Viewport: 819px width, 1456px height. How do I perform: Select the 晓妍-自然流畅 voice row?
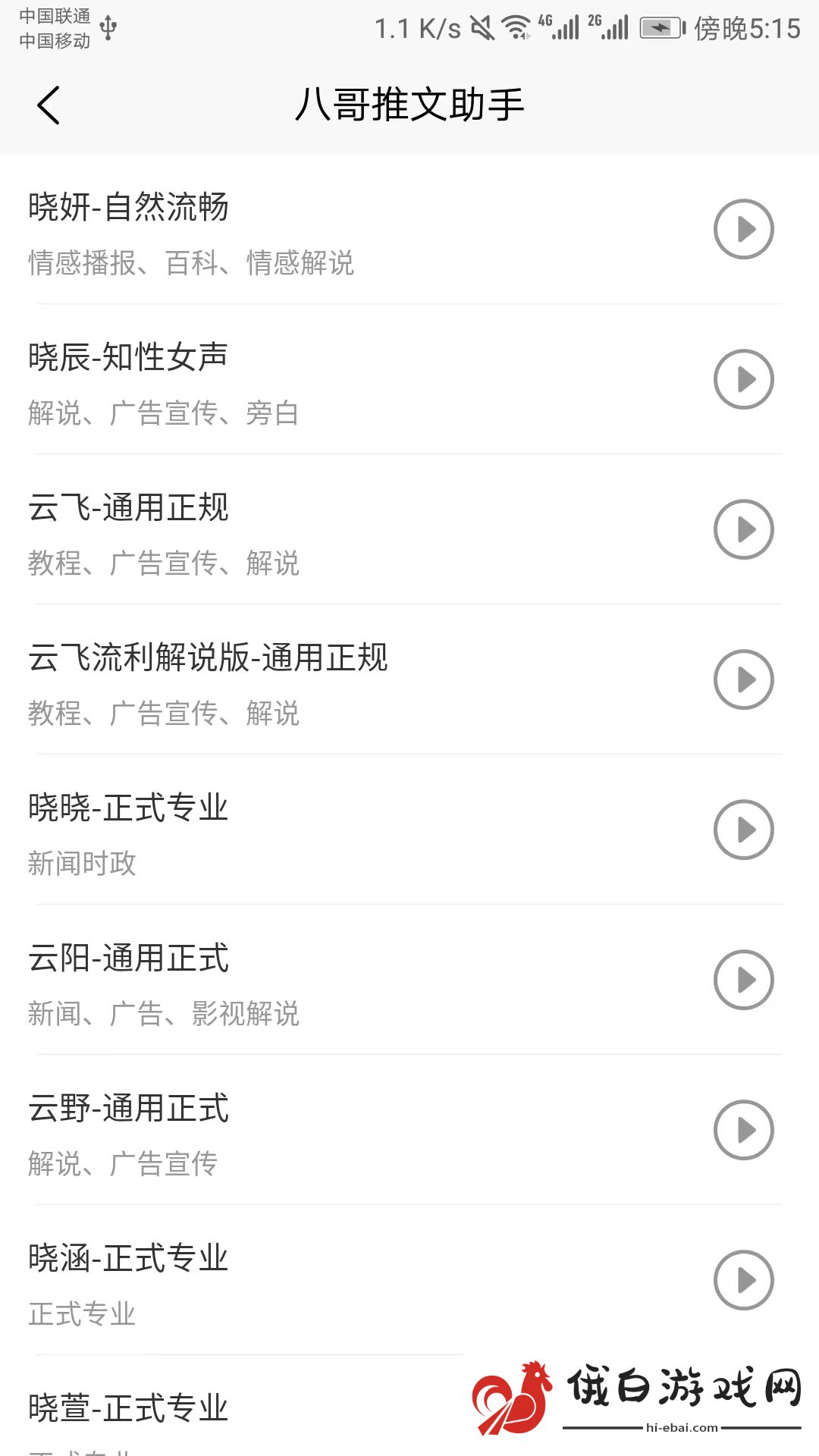[x=409, y=230]
